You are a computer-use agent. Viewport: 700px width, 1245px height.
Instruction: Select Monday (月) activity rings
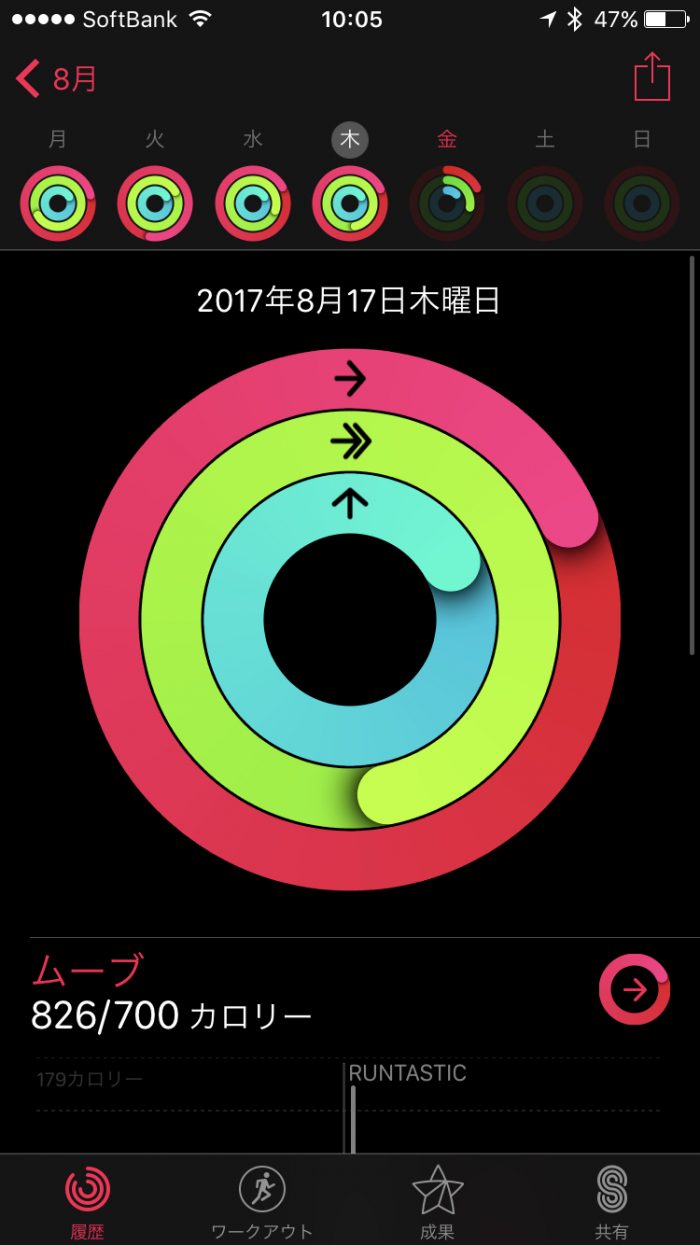point(58,203)
